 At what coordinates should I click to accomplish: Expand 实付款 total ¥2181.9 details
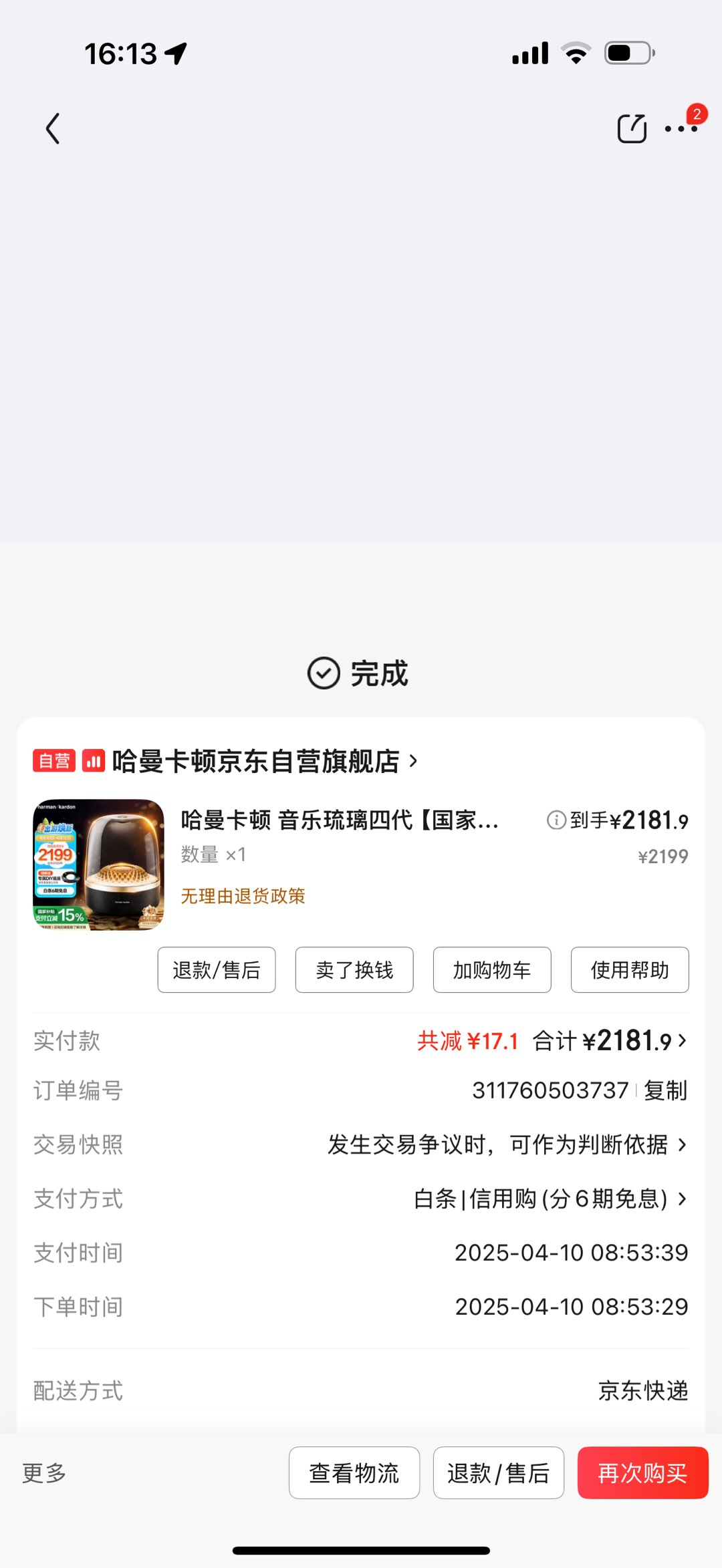pyautogui.click(x=610, y=1041)
